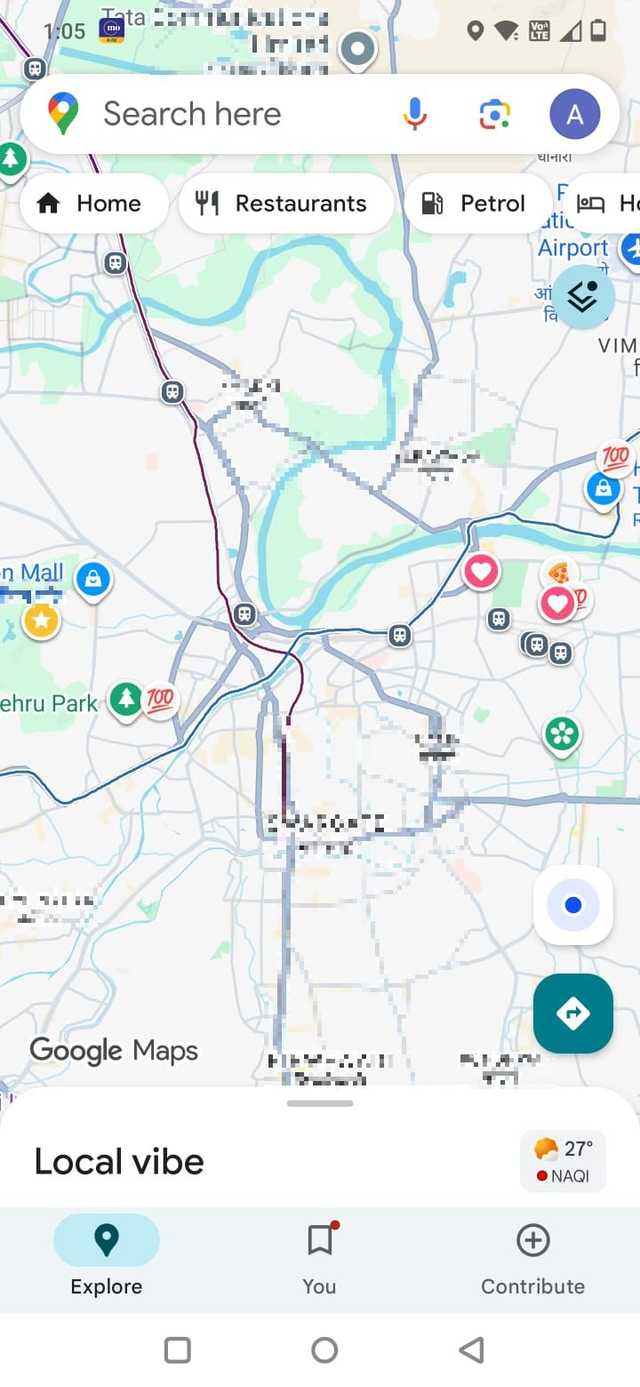The height and width of the screenshot is (1387, 640).
Task: Open the Nehru Park map pin
Action: tap(126, 700)
